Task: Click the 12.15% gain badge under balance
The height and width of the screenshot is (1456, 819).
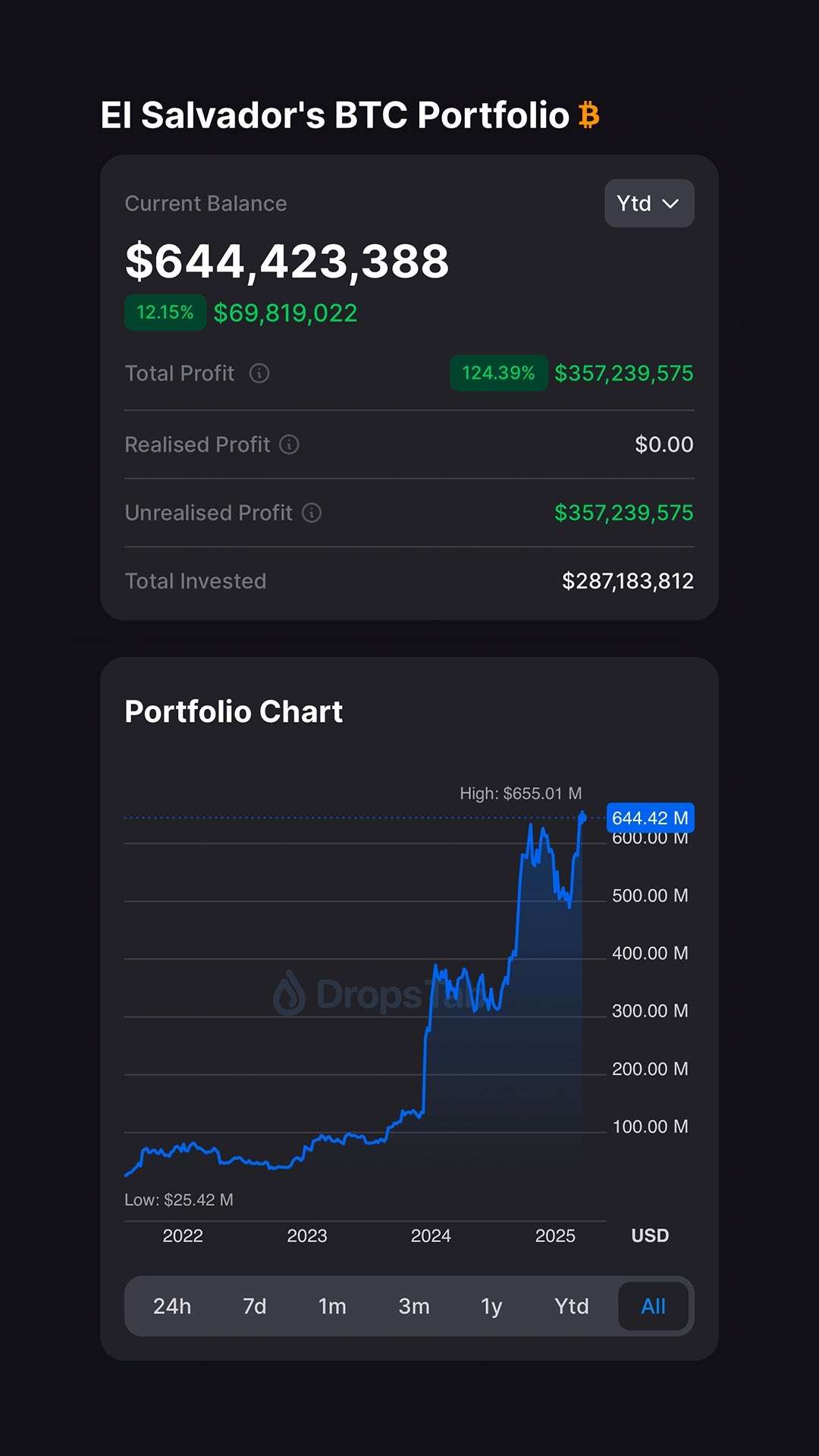Action: click(165, 312)
